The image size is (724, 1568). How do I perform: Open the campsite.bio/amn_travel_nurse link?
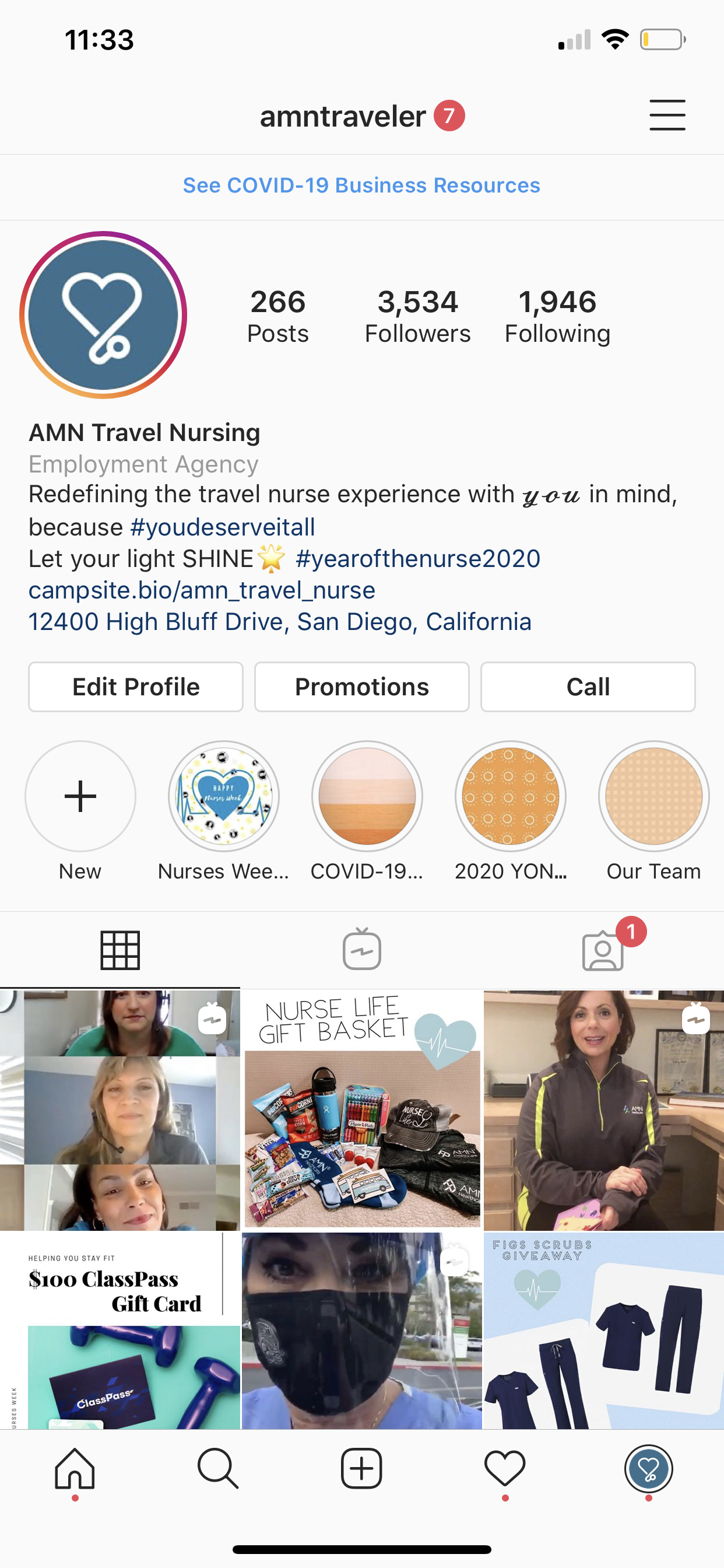pyautogui.click(x=201, y=590)
